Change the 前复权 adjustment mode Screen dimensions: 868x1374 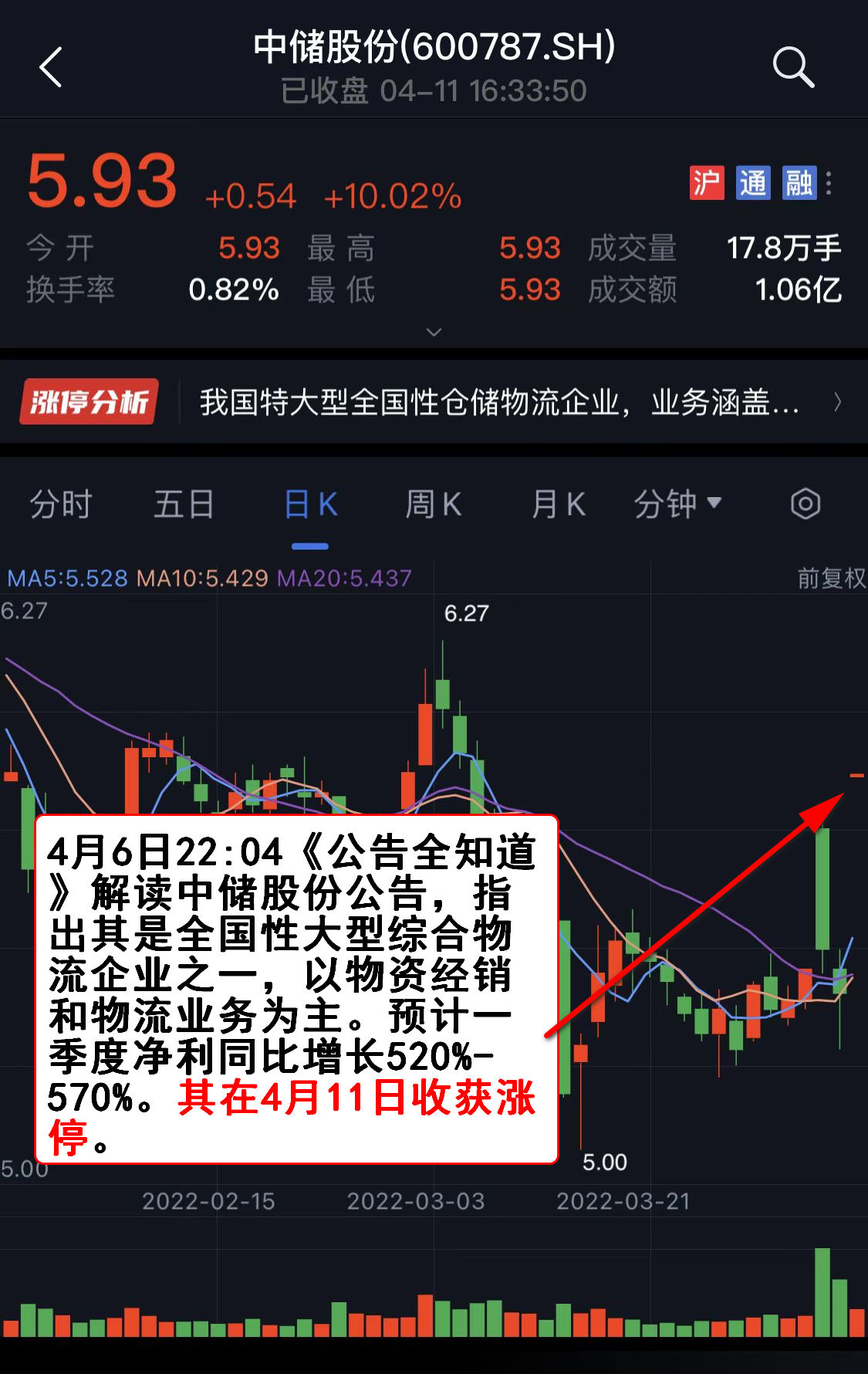pos(831,578)
